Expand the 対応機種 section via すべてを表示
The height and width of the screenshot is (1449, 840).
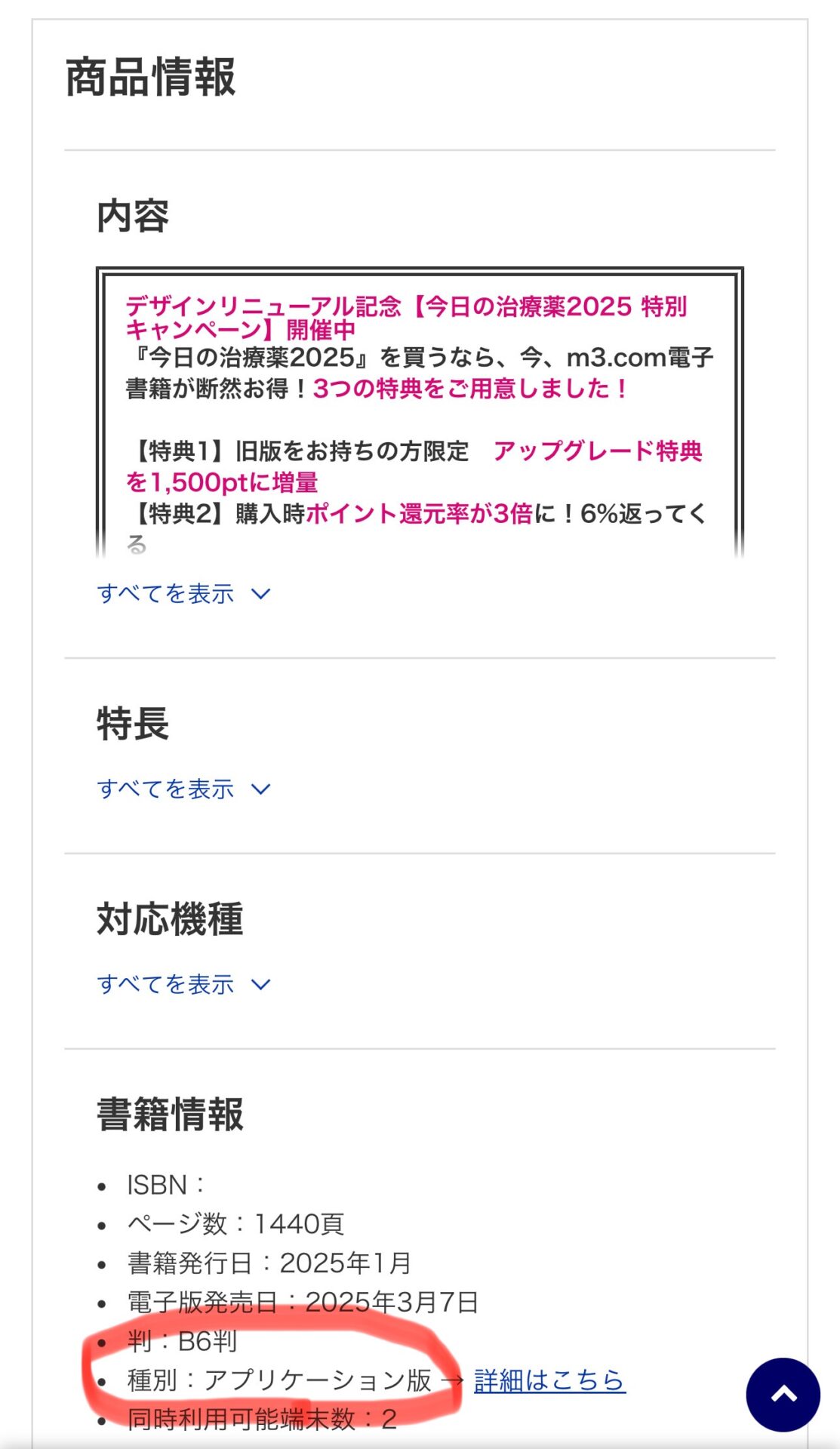click(167, 983)
